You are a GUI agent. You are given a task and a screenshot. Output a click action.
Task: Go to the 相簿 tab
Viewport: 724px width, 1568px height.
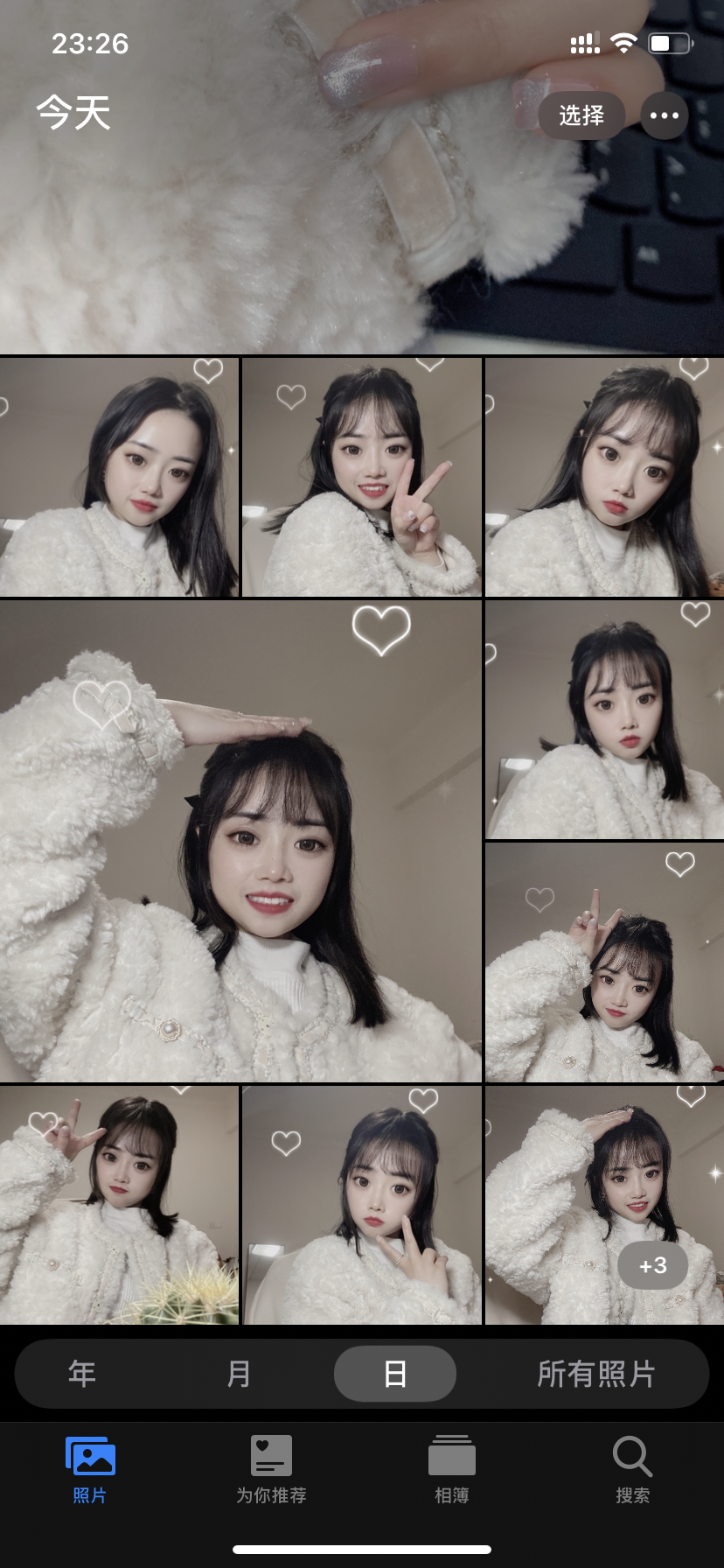(452, 1470)
